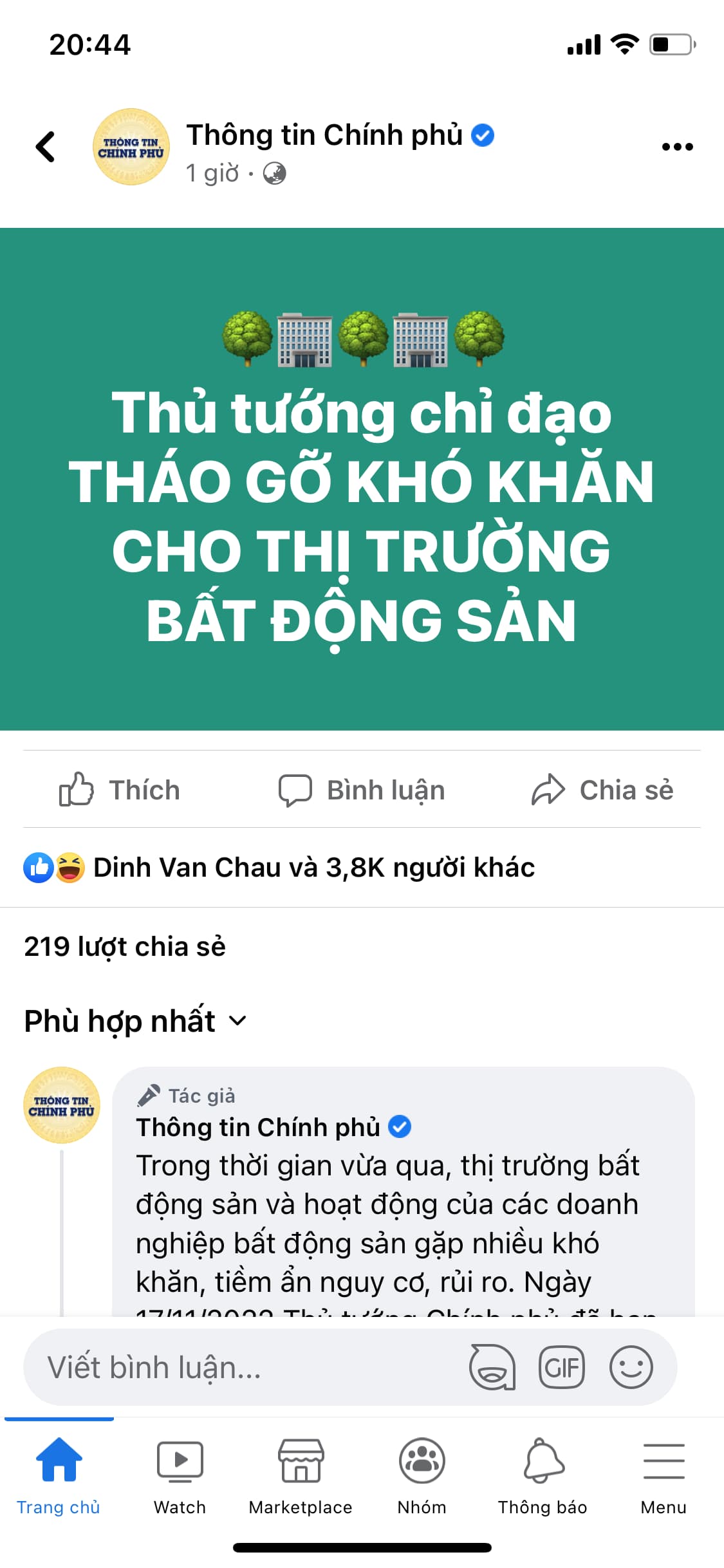Focus the Viết bình luận field

click(x=245, y=1367)
